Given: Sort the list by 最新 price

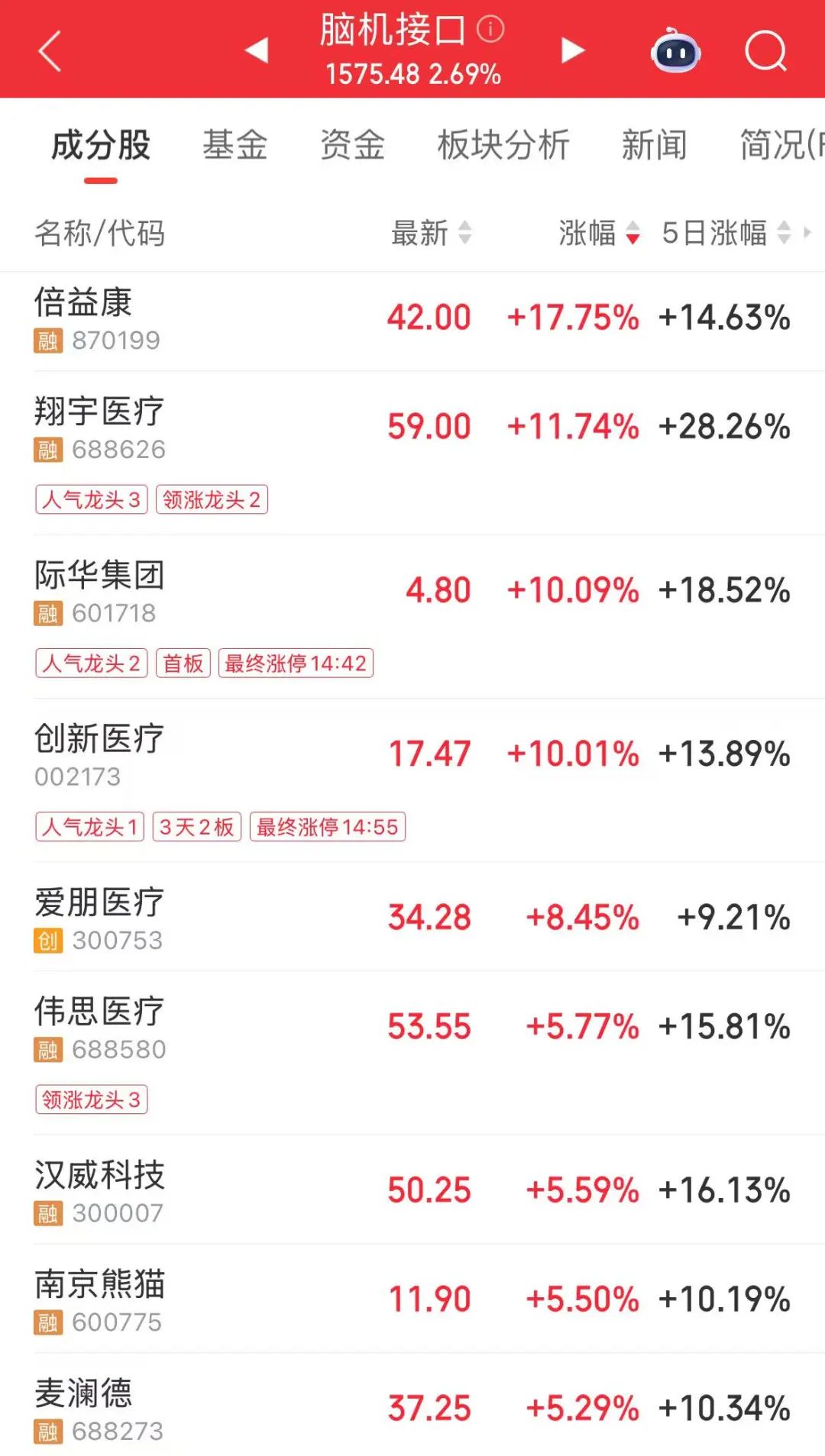Looking at the screenshot, I should click(431, 233).
